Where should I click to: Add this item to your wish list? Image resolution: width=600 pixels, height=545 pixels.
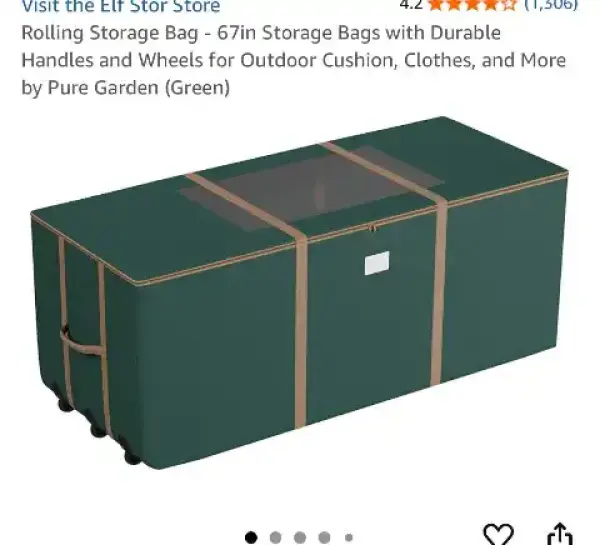click(498, 535)
